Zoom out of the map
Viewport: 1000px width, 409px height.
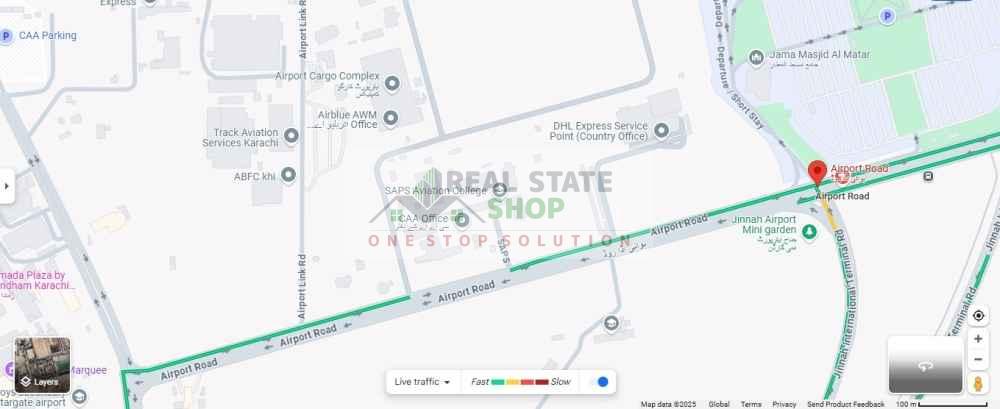(978, 360)
